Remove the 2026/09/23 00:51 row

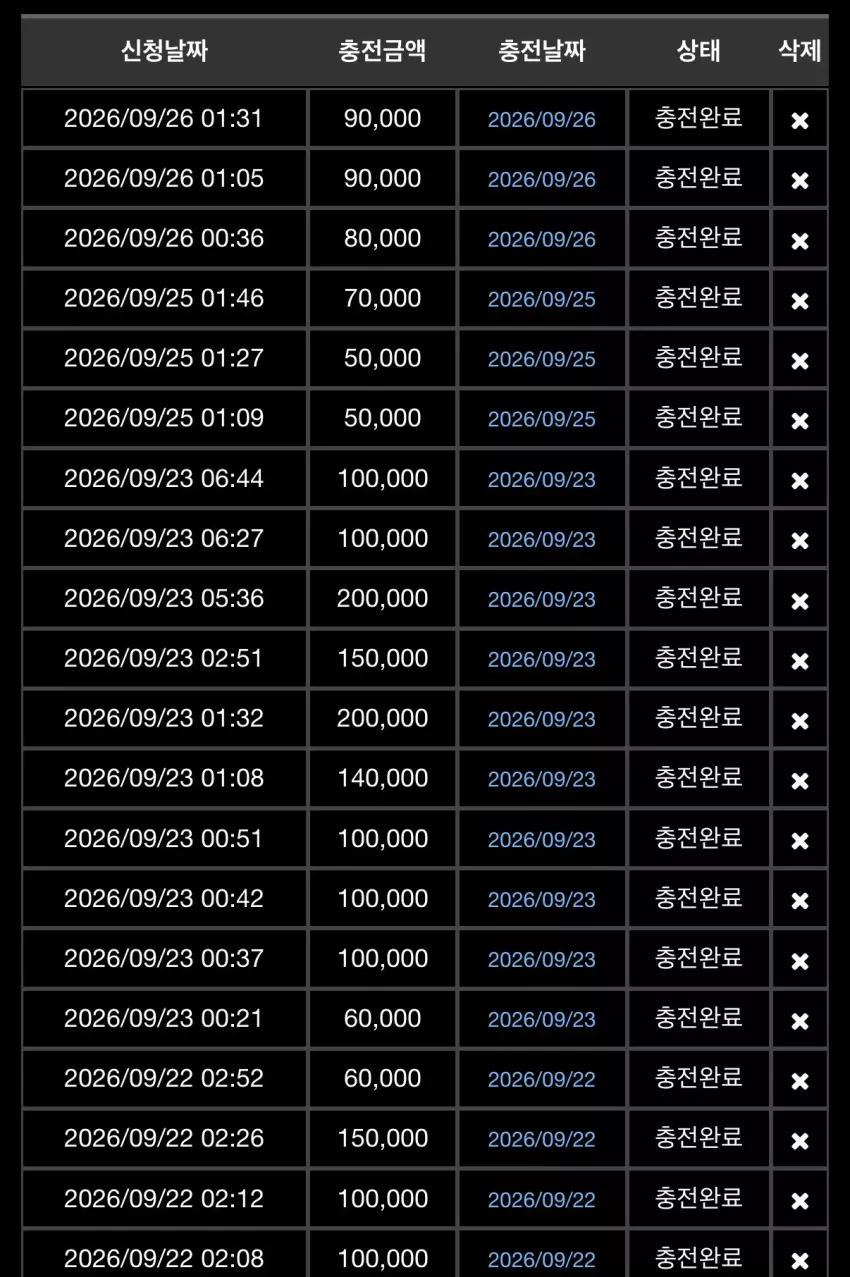tap(800, 841)
